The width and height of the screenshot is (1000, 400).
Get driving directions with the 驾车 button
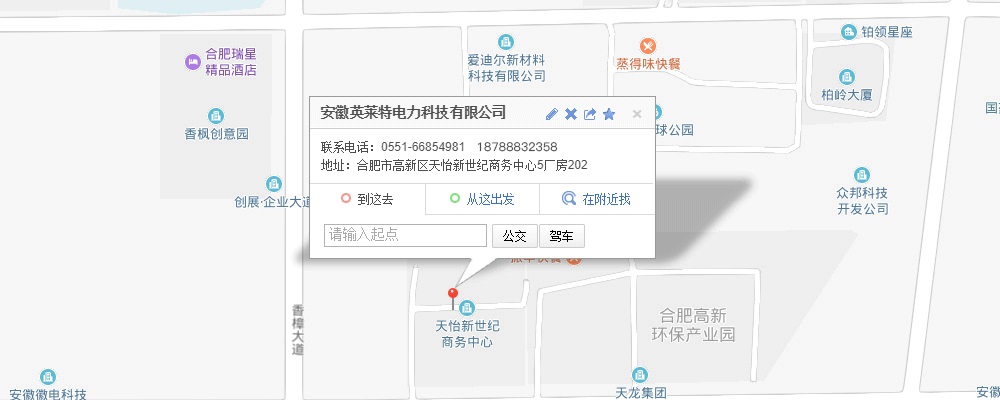coord(561,236)
